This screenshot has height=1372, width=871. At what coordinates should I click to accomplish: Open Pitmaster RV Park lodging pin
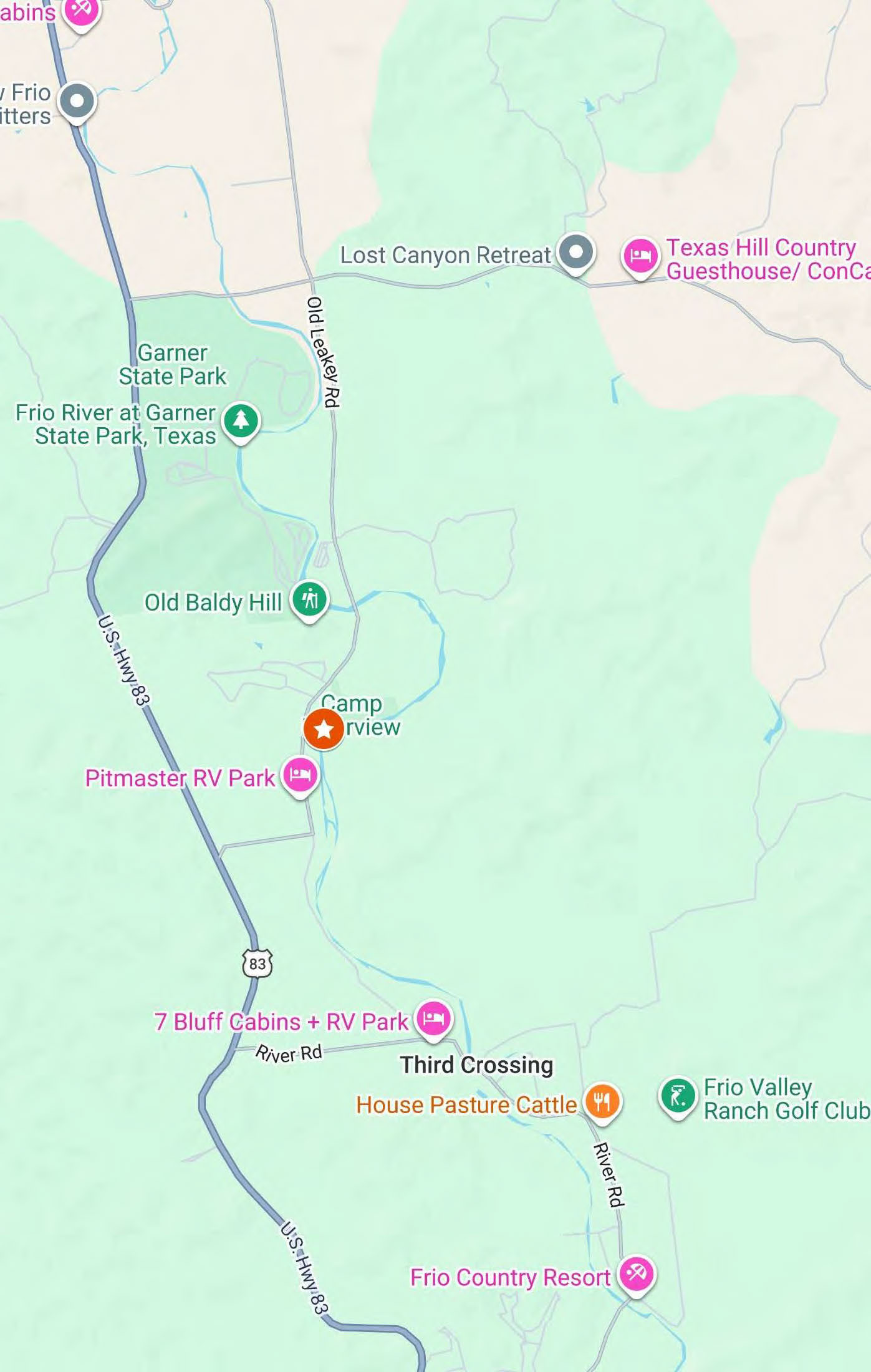pyautogui.click(x=301, y=775)
